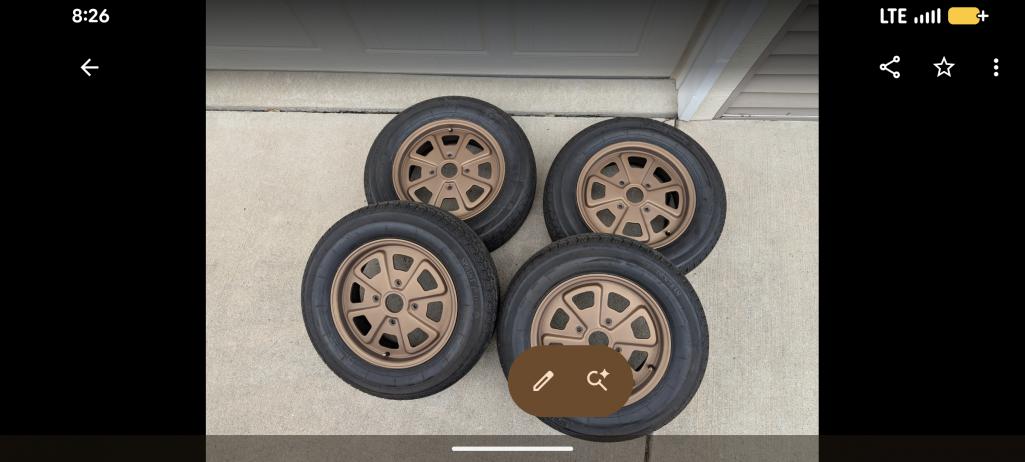Go back using the arrow

(x=90, y=68)
